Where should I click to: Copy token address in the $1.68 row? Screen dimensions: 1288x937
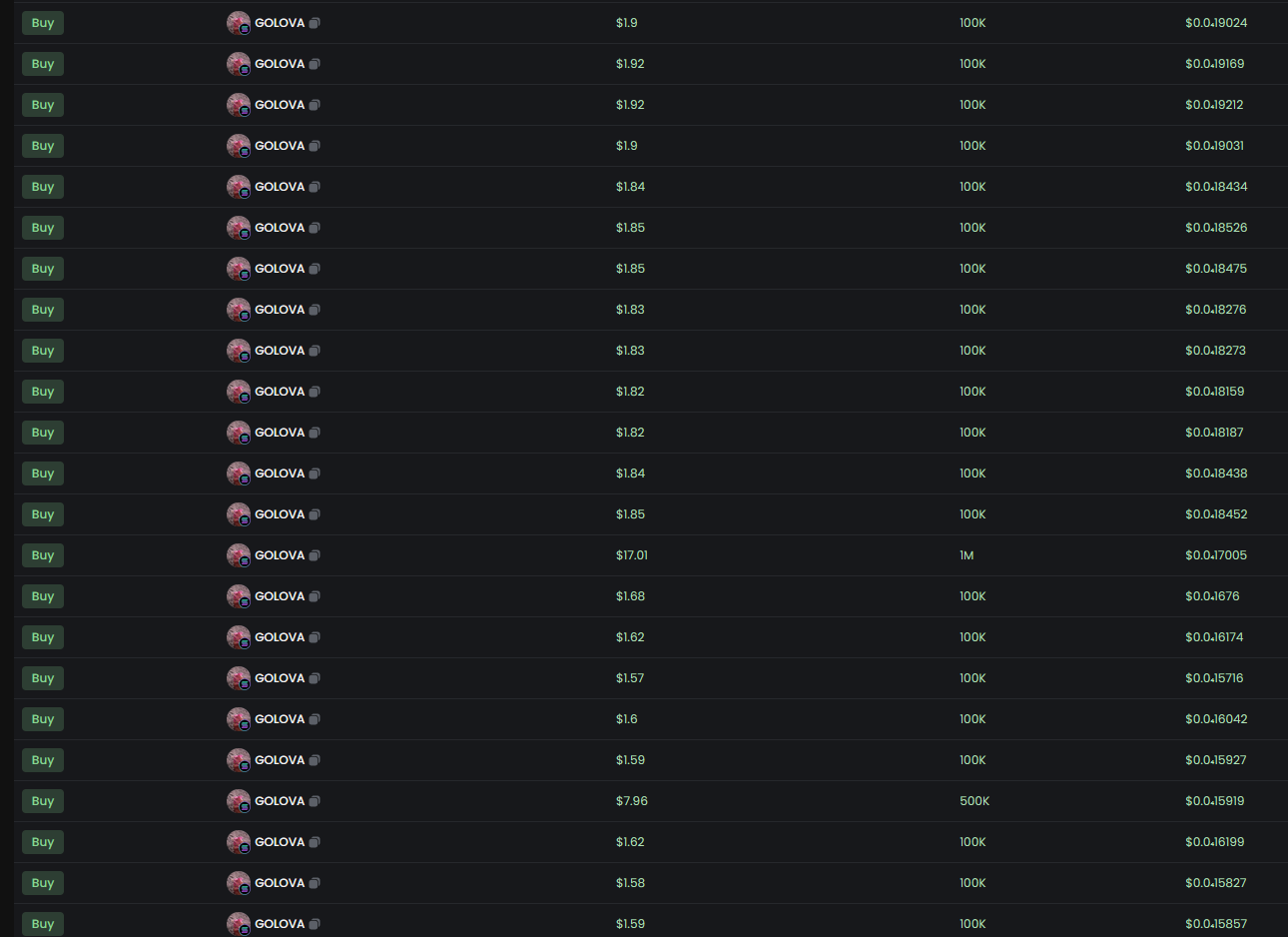[x=315, y=596]
